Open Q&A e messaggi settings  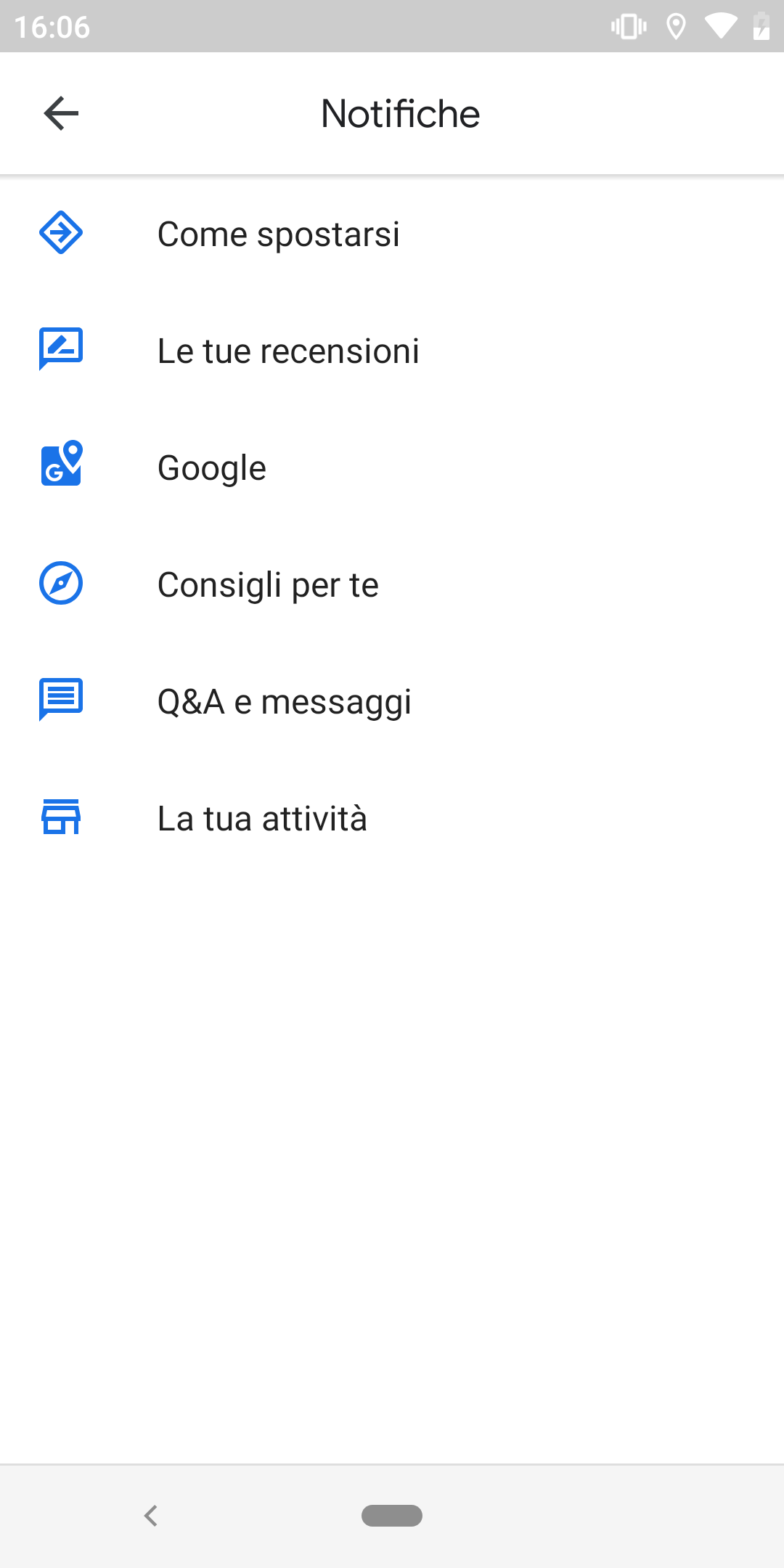[392, 701]
